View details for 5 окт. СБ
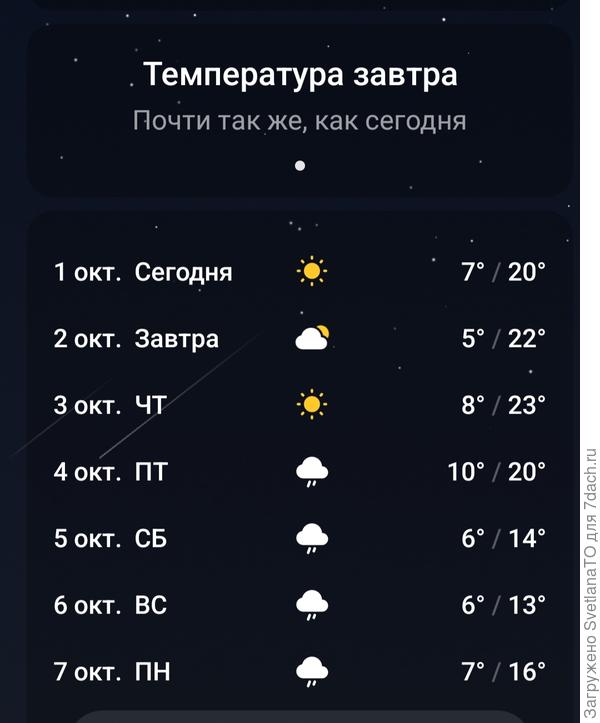Screen dimensions: 600x723 click(299, 539)
